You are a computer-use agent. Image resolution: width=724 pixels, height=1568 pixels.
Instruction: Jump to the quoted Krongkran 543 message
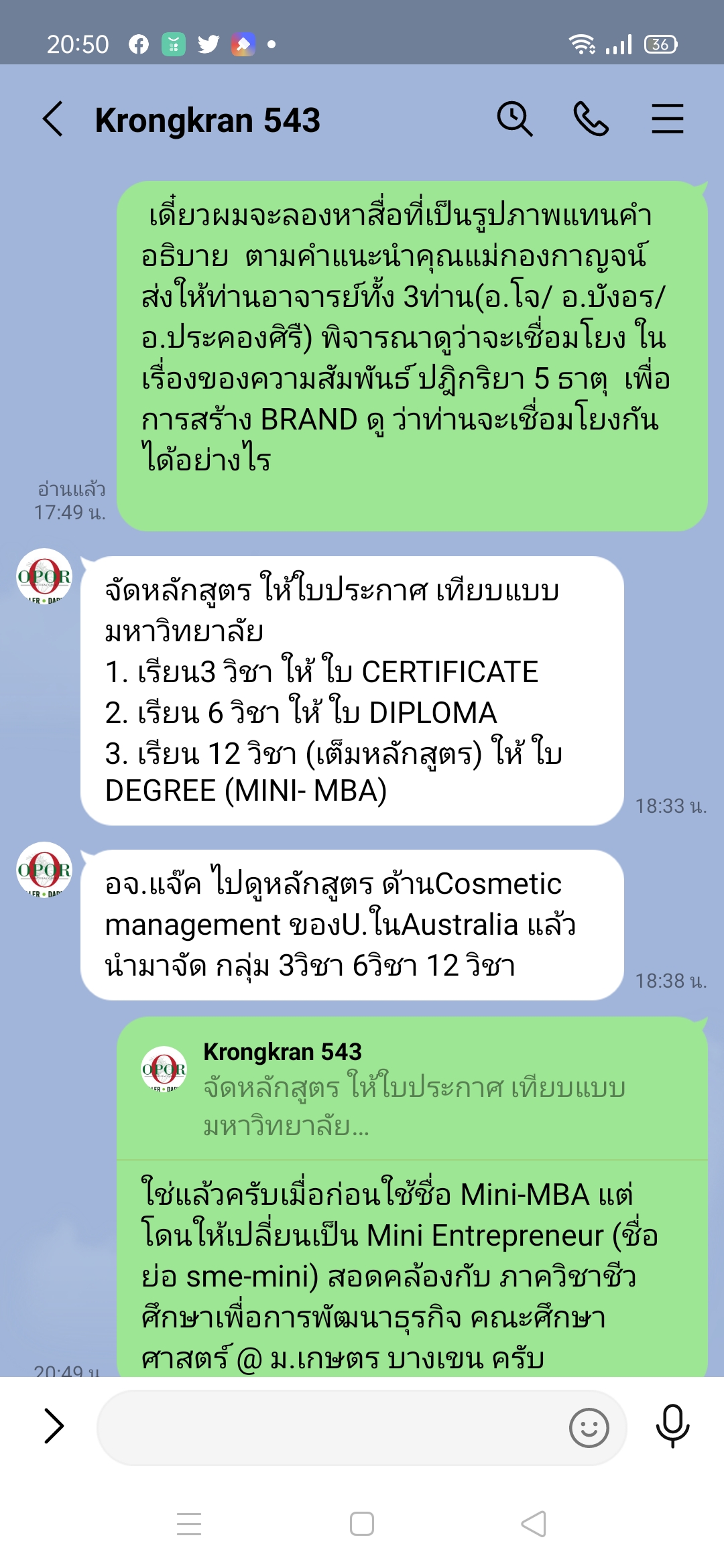pos(412,1088)
